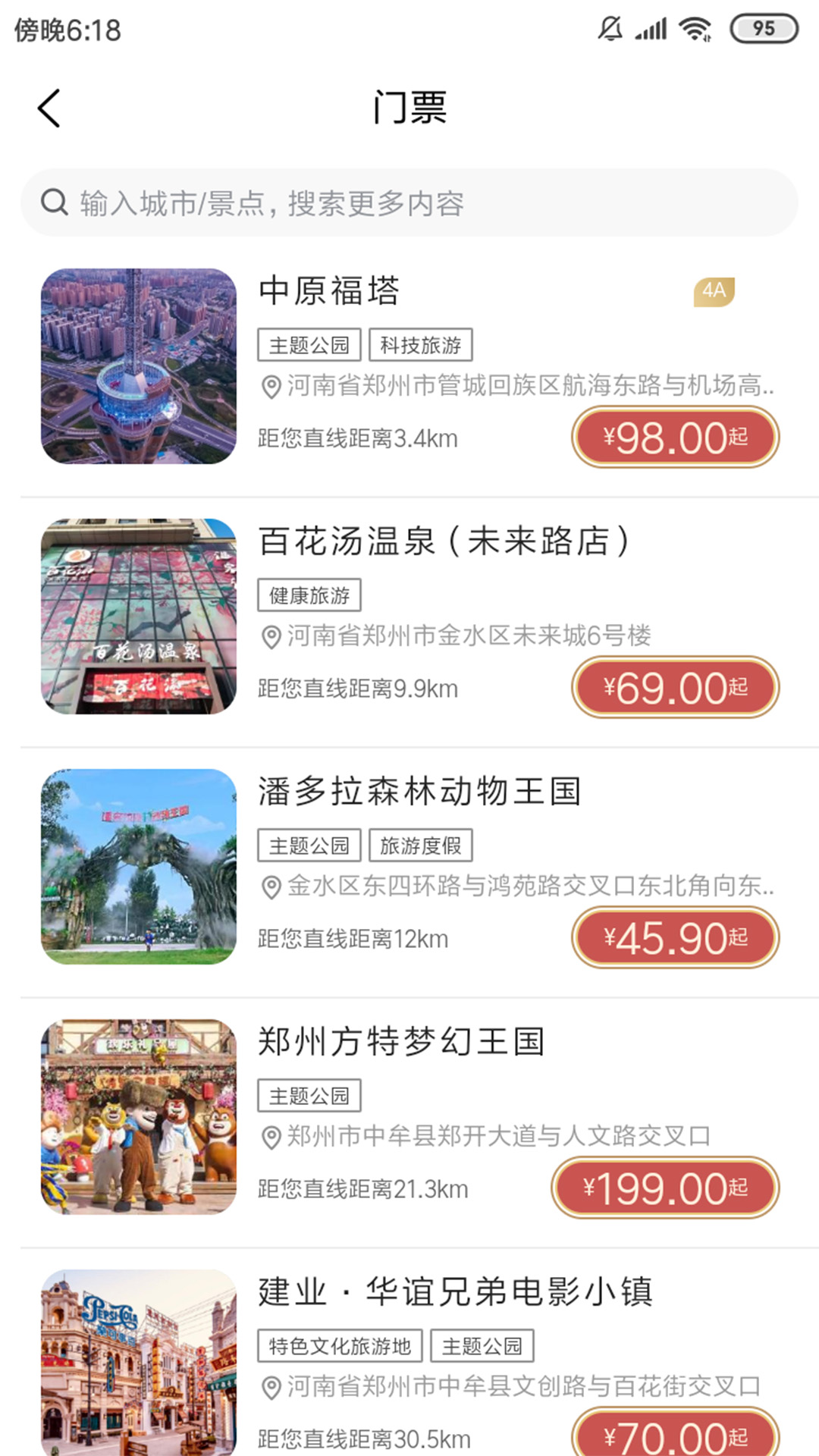Tap the search magnifier icon
This screenshot has height=1456, width=819.
(x=53, y=202)
